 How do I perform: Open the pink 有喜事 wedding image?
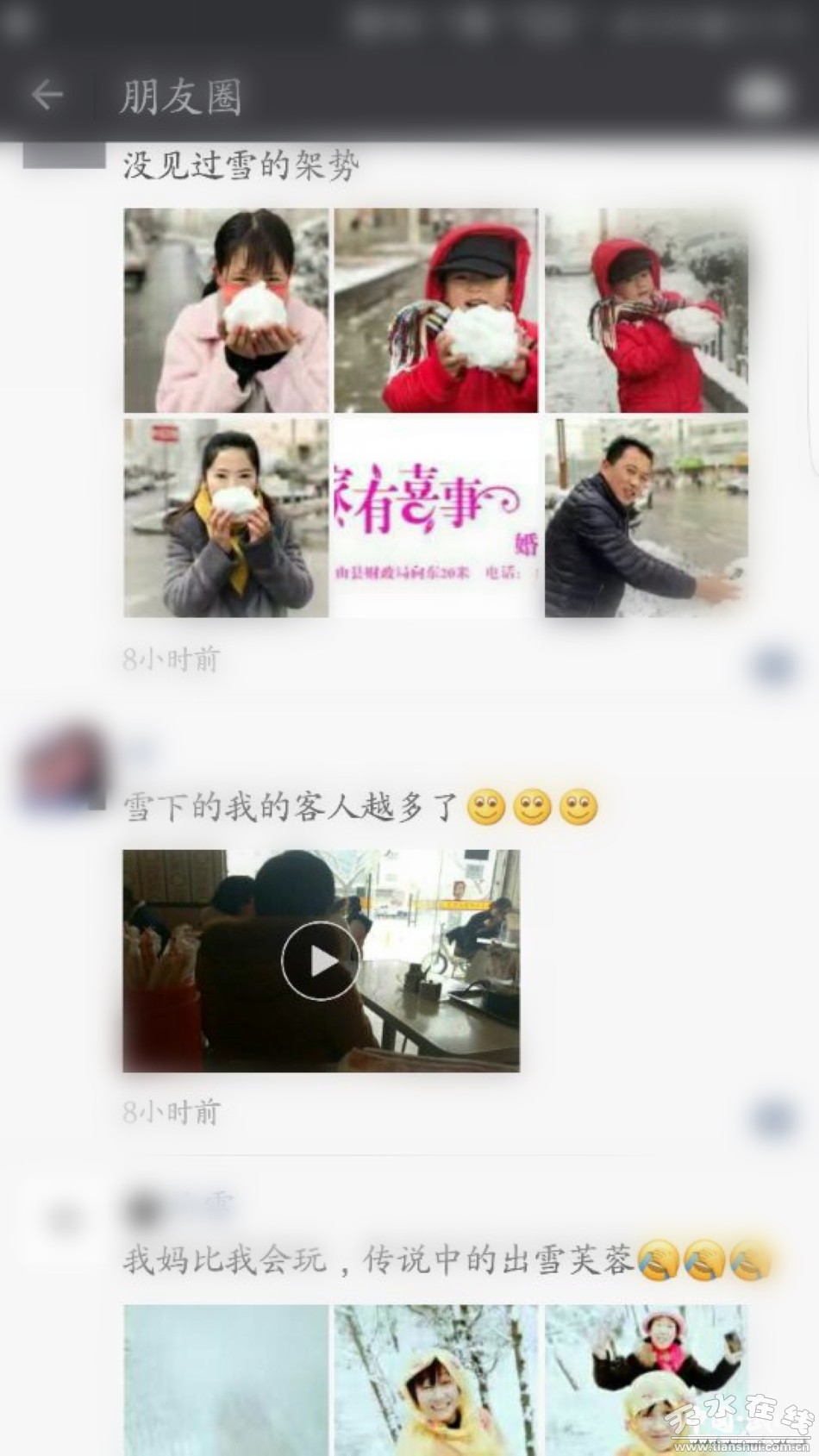[x=436, y=518]
